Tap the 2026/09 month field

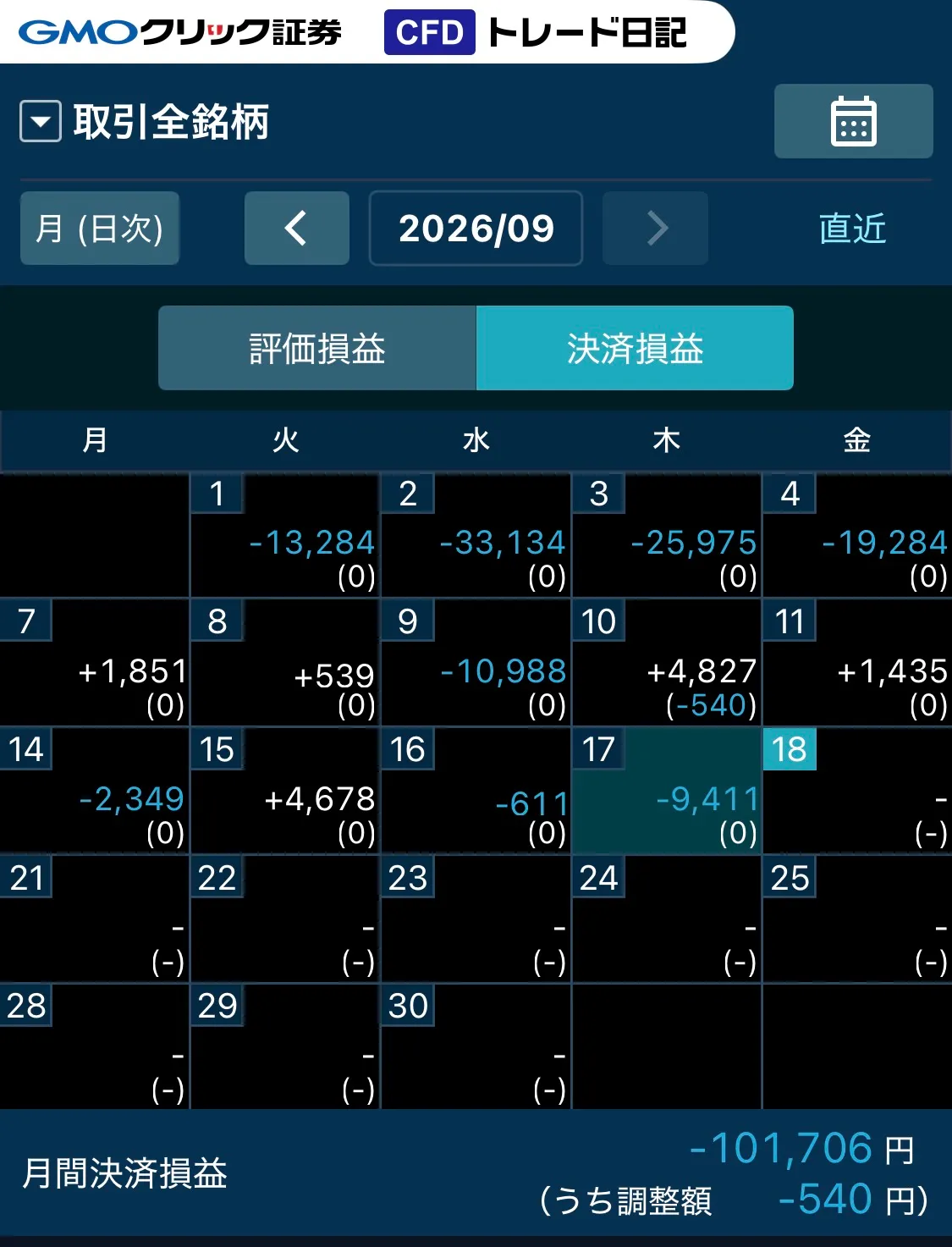tap(476, 228)
